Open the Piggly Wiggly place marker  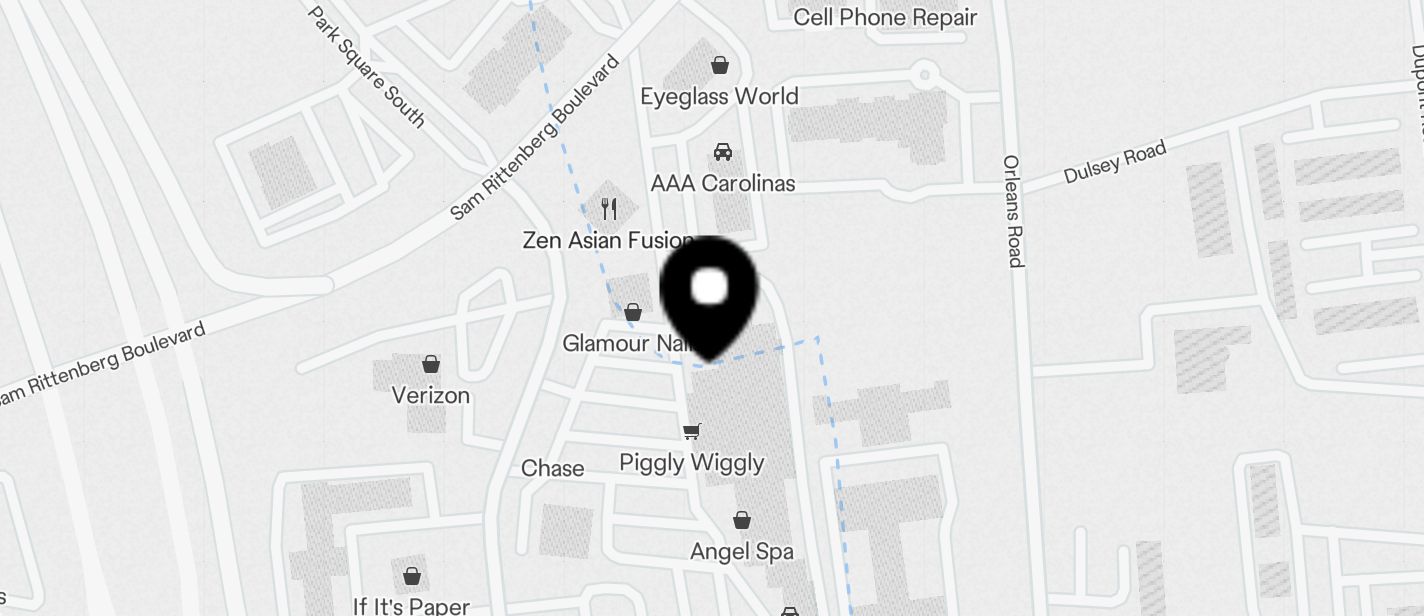coord(691,432)
